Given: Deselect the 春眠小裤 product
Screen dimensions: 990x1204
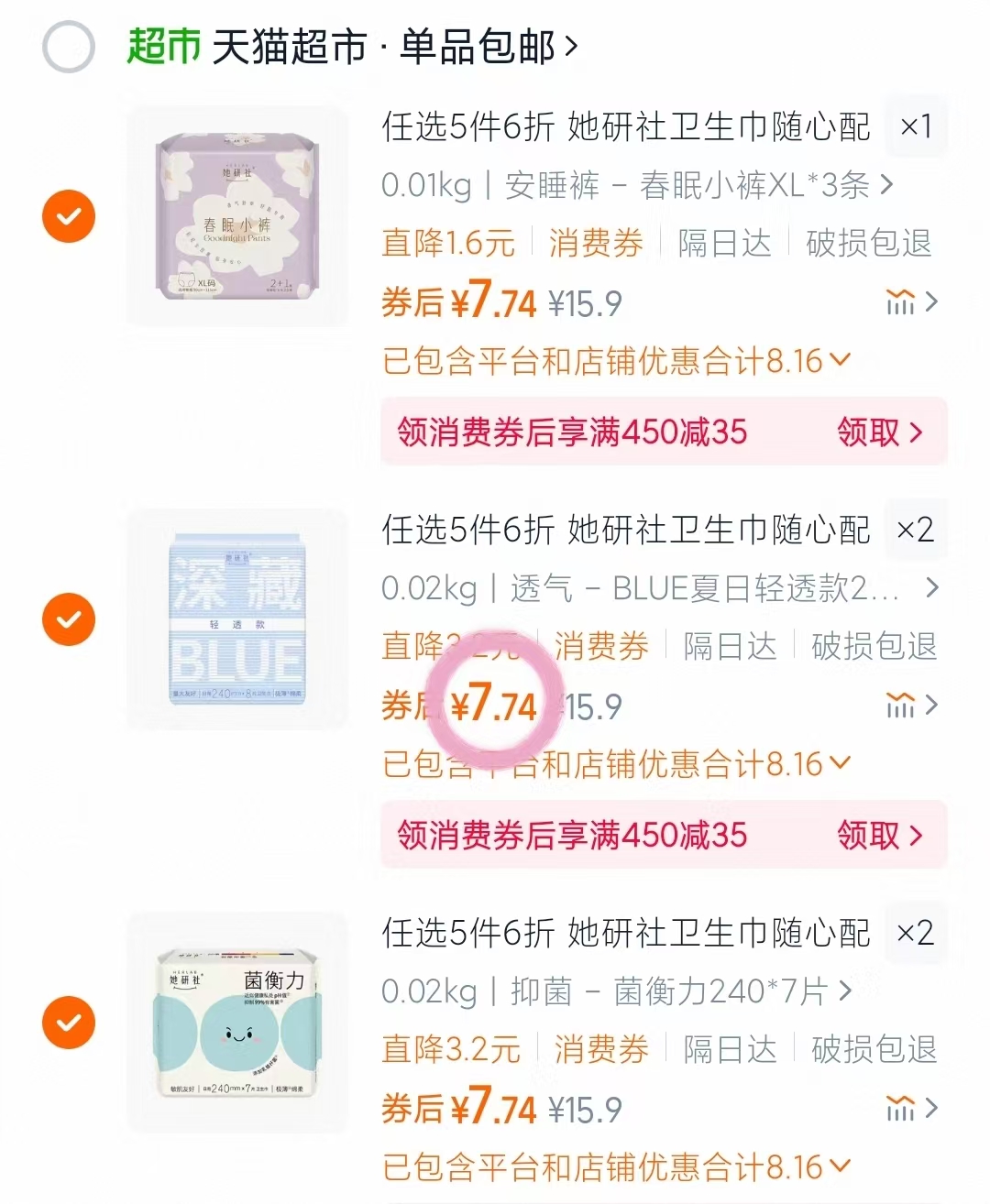Looking at the screenshot, I should (x=68, y=216).
